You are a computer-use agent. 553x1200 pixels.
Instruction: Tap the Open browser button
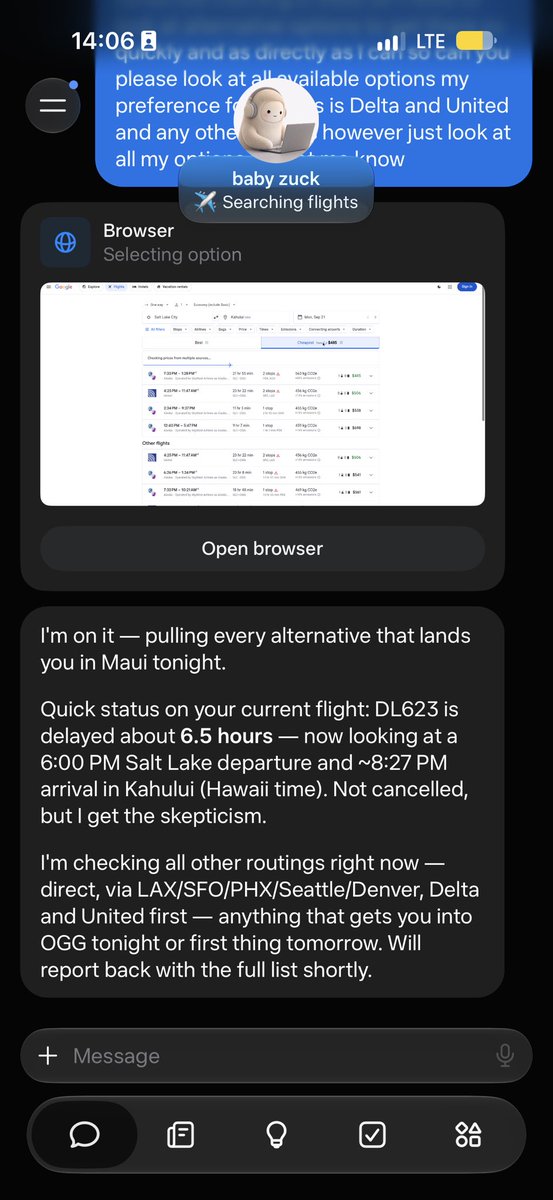[262, 548]
